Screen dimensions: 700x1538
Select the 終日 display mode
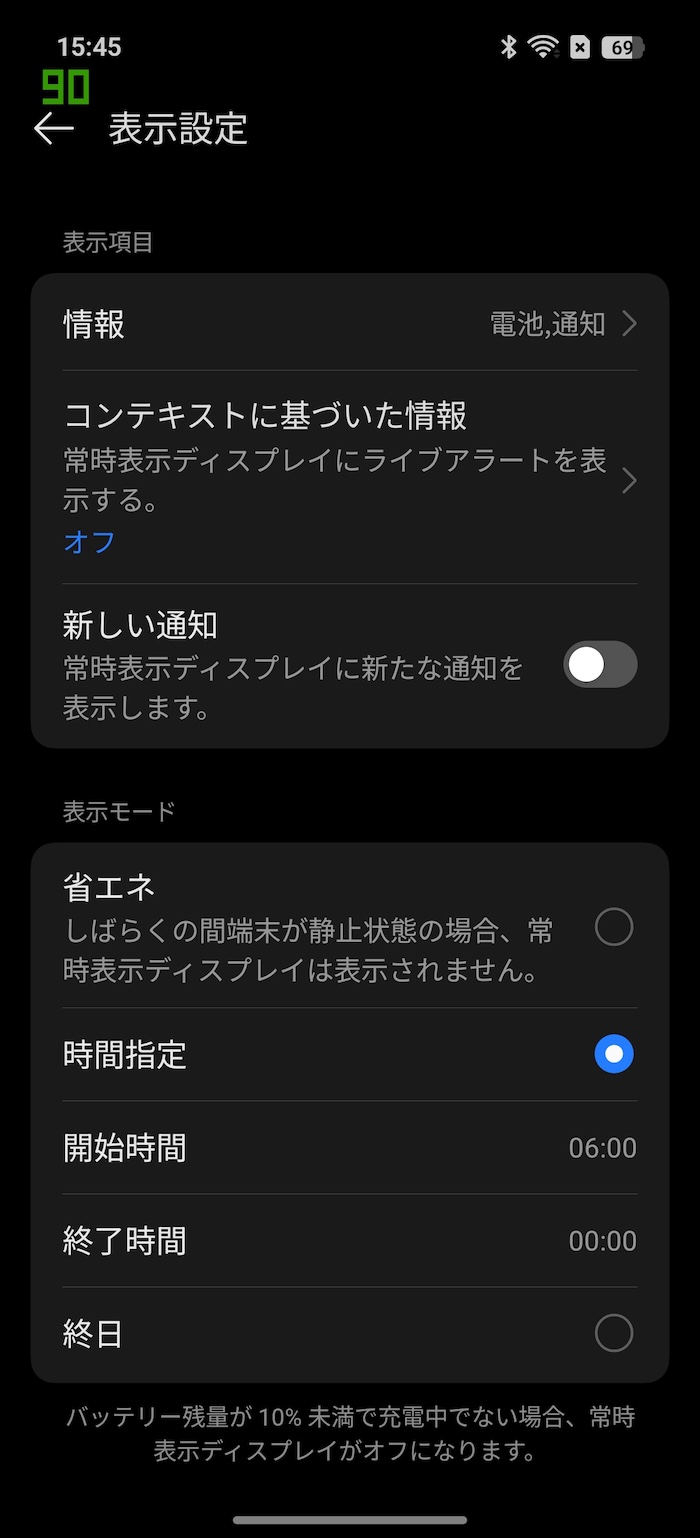point(614,1333)
